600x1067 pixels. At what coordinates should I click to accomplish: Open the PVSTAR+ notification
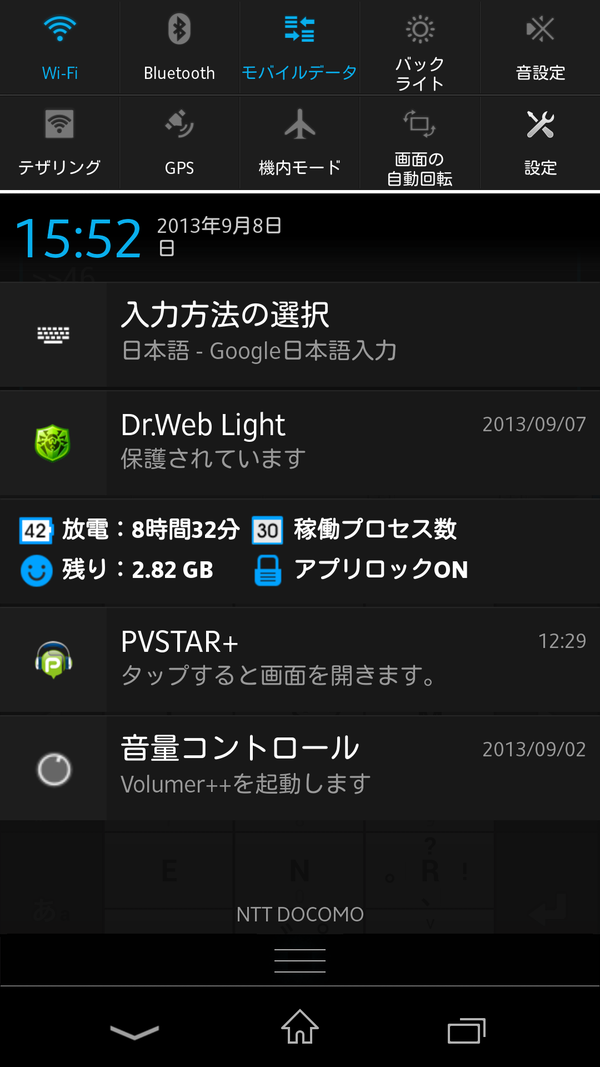pos(300,659)
